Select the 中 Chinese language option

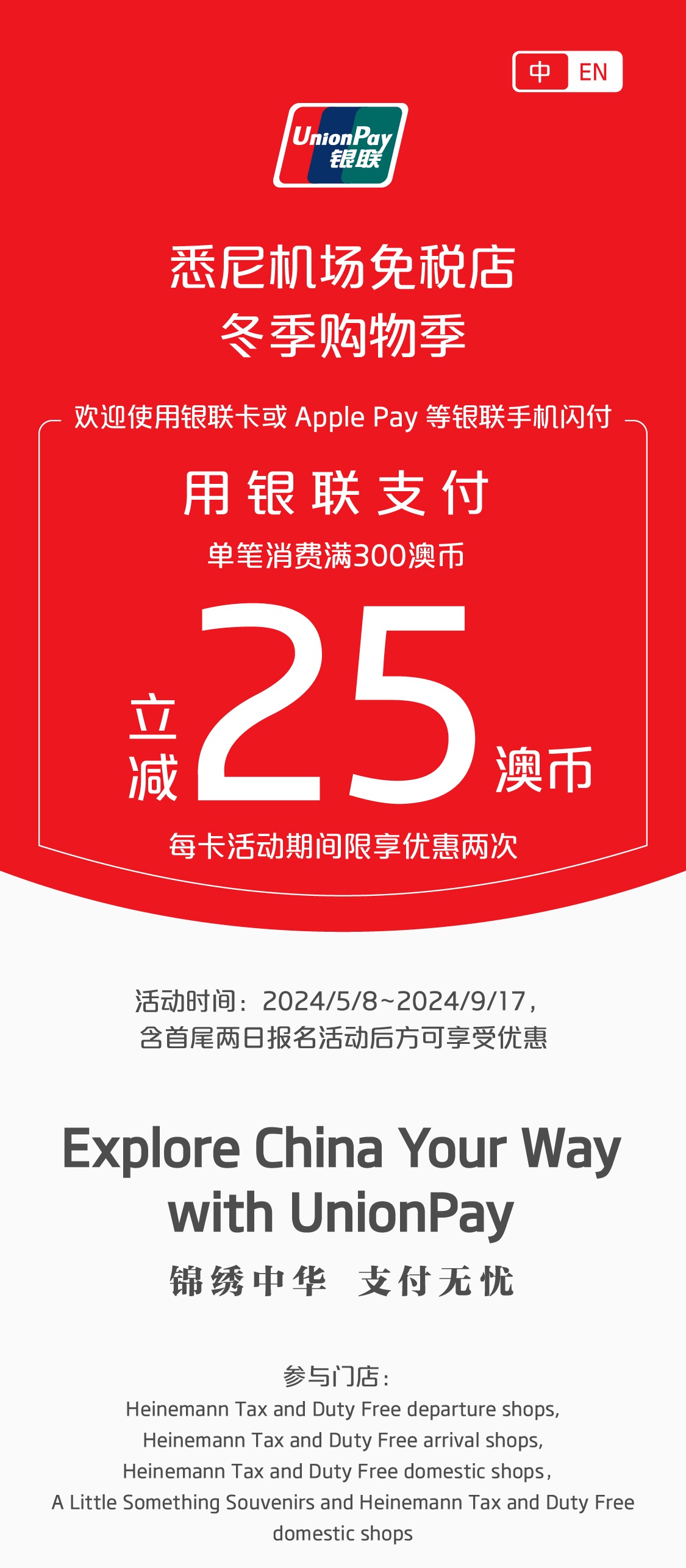click(541, 72)
